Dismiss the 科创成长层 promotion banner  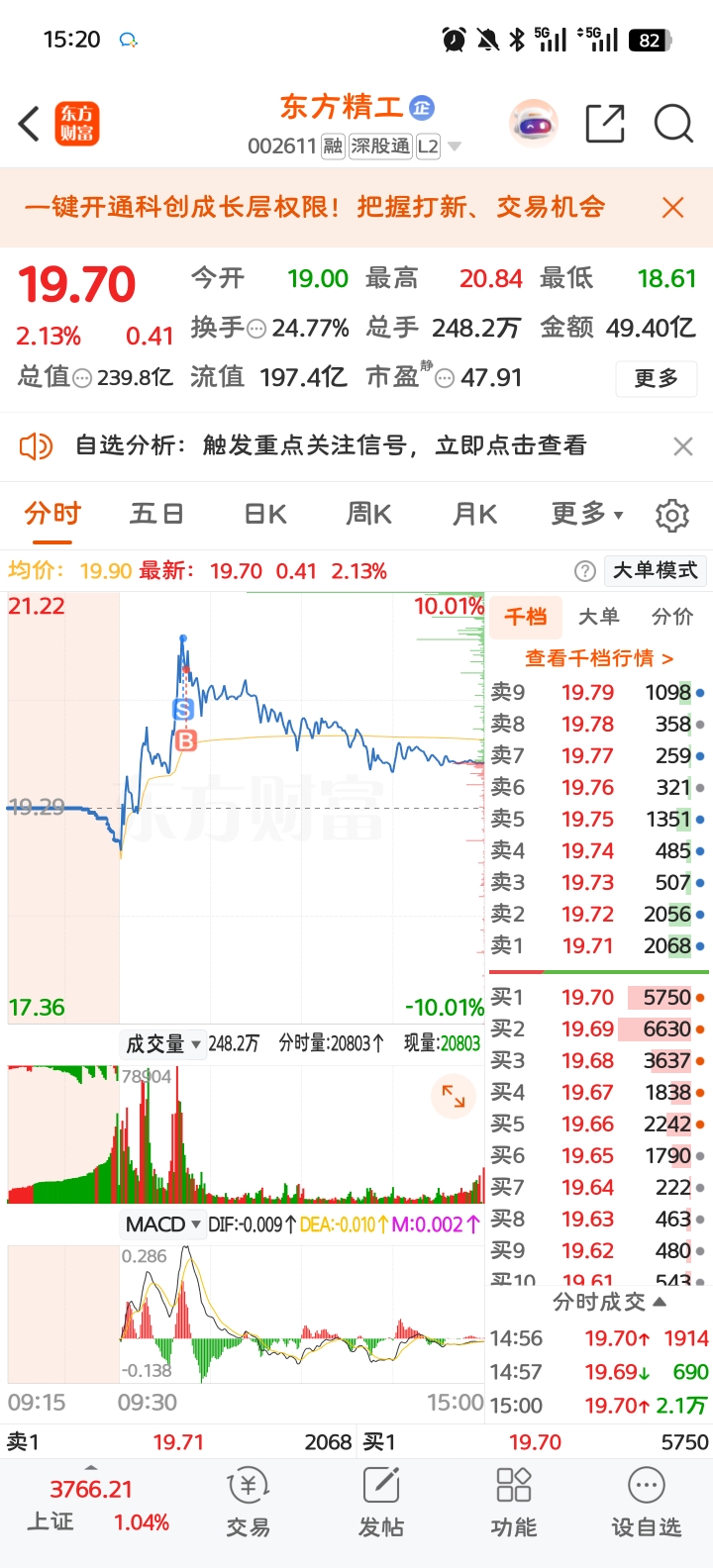673,207
